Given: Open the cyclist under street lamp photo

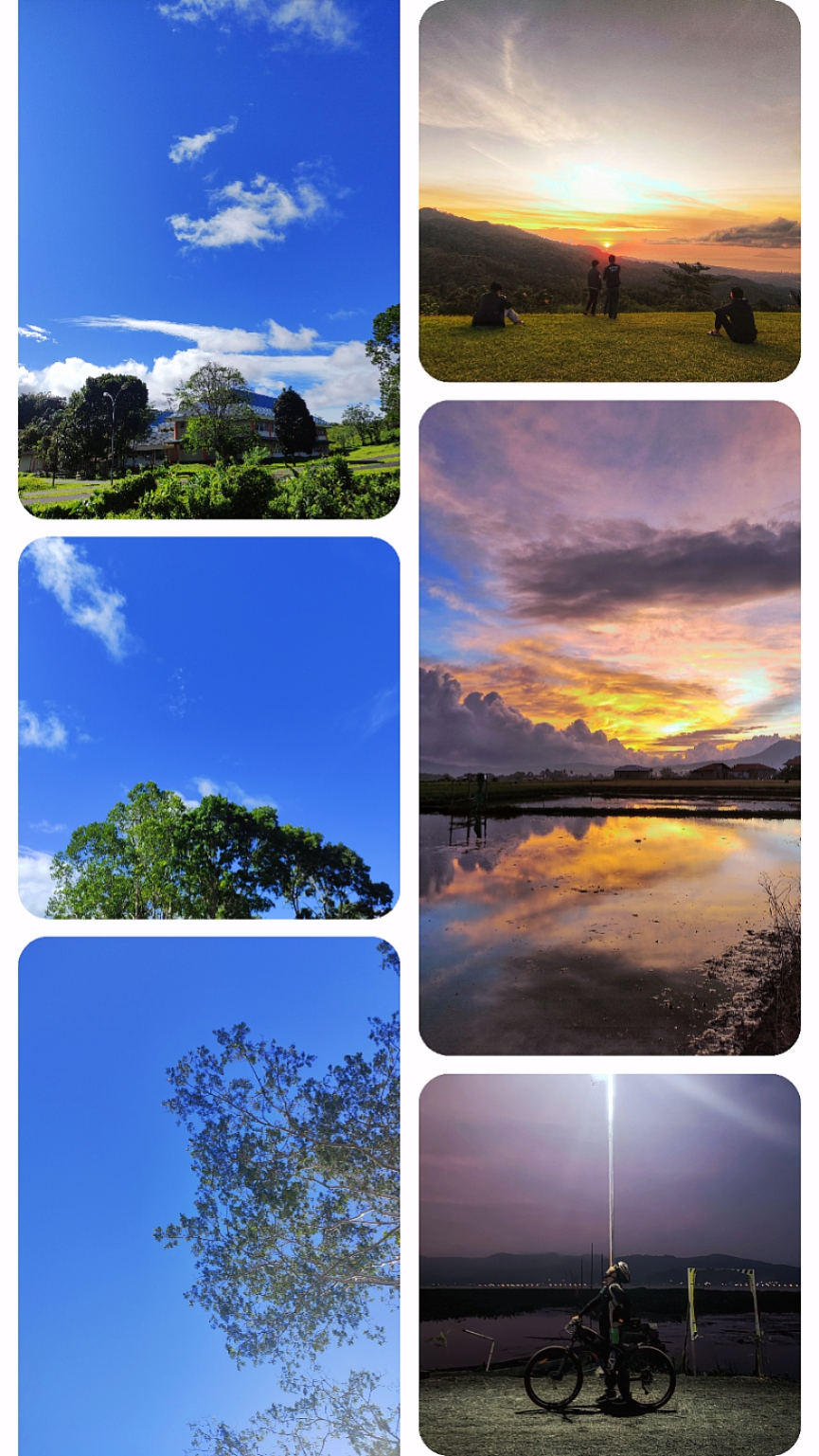Looking at the screenshot, I should tap(610, 1265).
